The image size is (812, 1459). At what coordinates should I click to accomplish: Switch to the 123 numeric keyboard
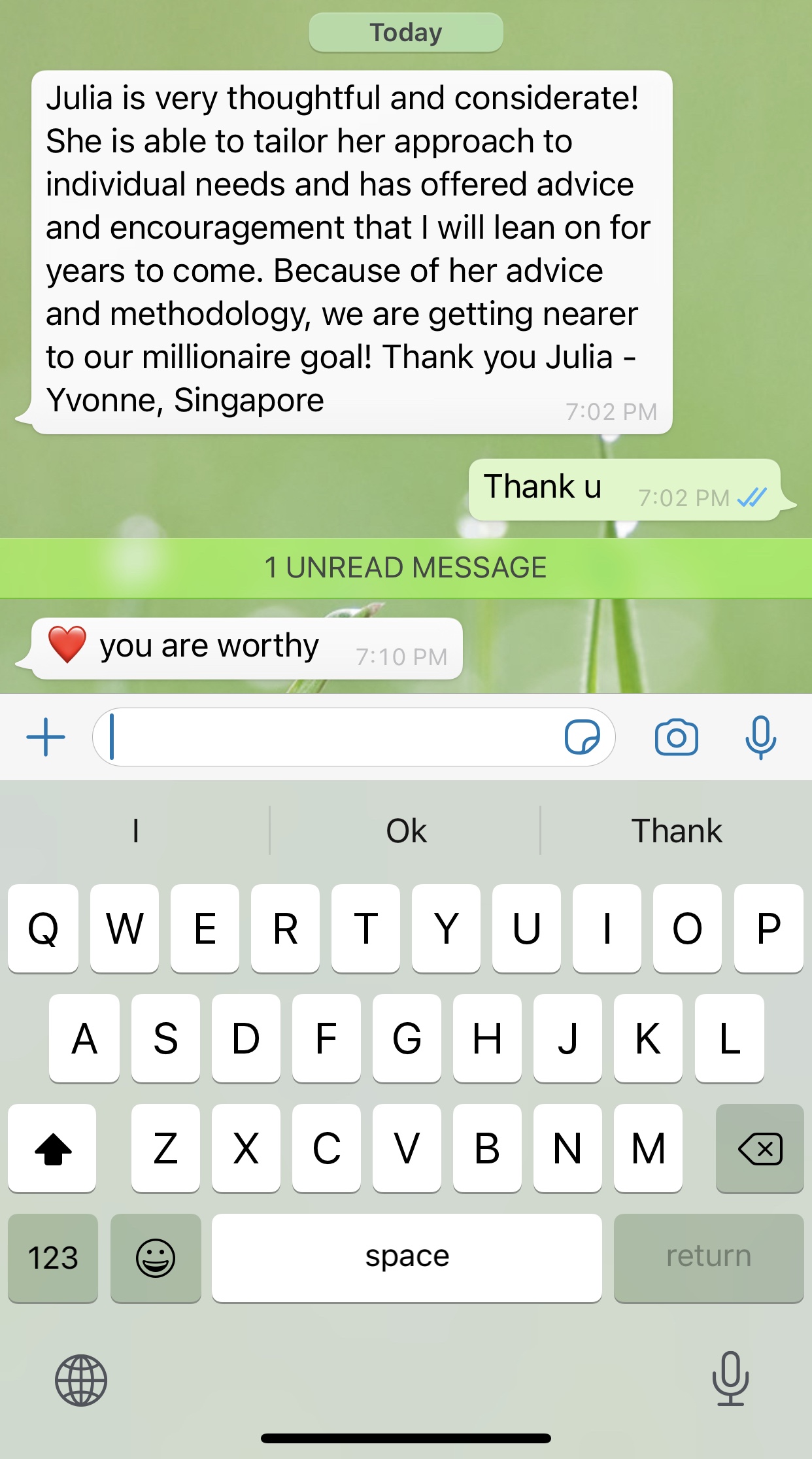tap(53, 1258)
